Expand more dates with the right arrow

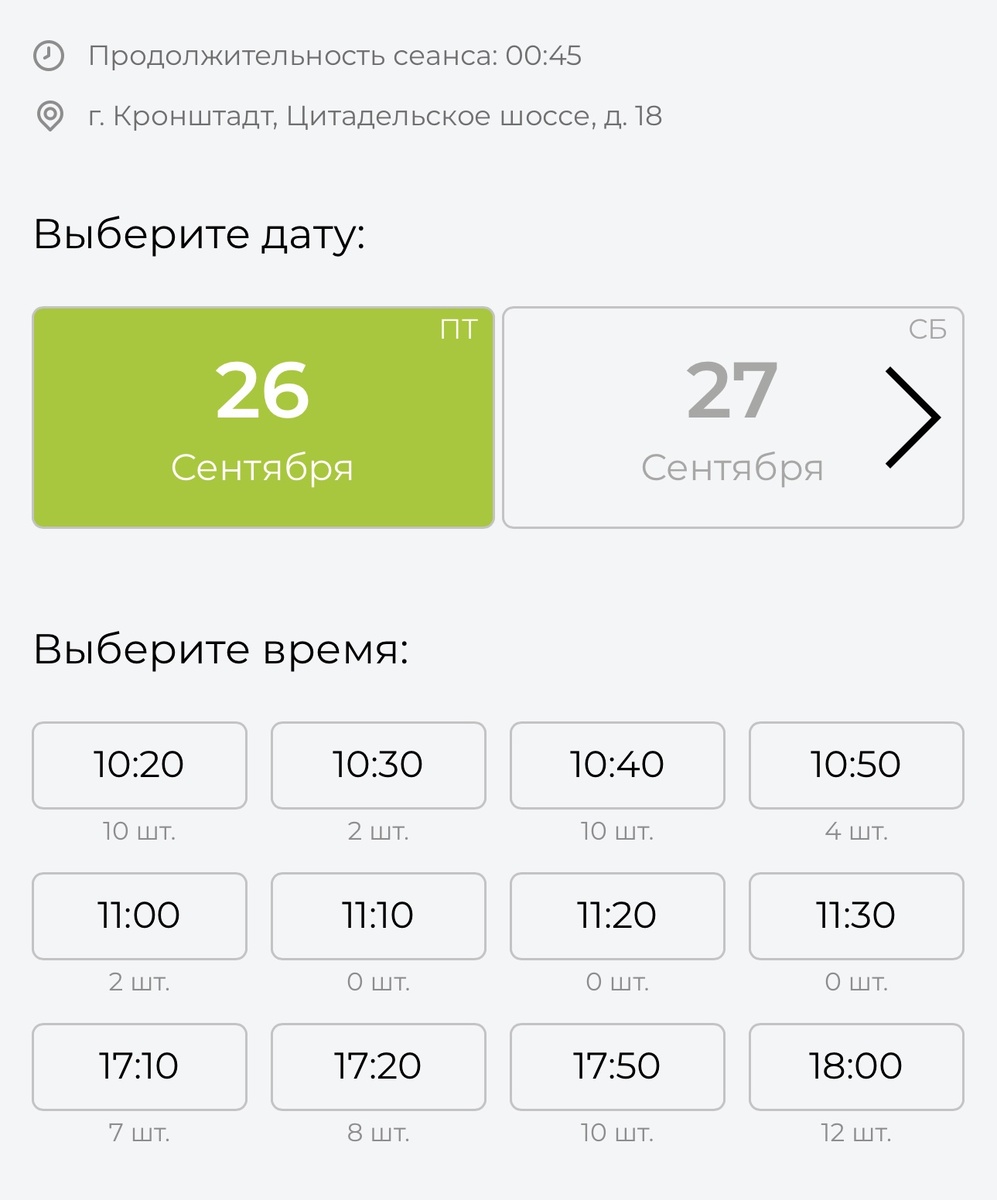click(x=913, y=417)
